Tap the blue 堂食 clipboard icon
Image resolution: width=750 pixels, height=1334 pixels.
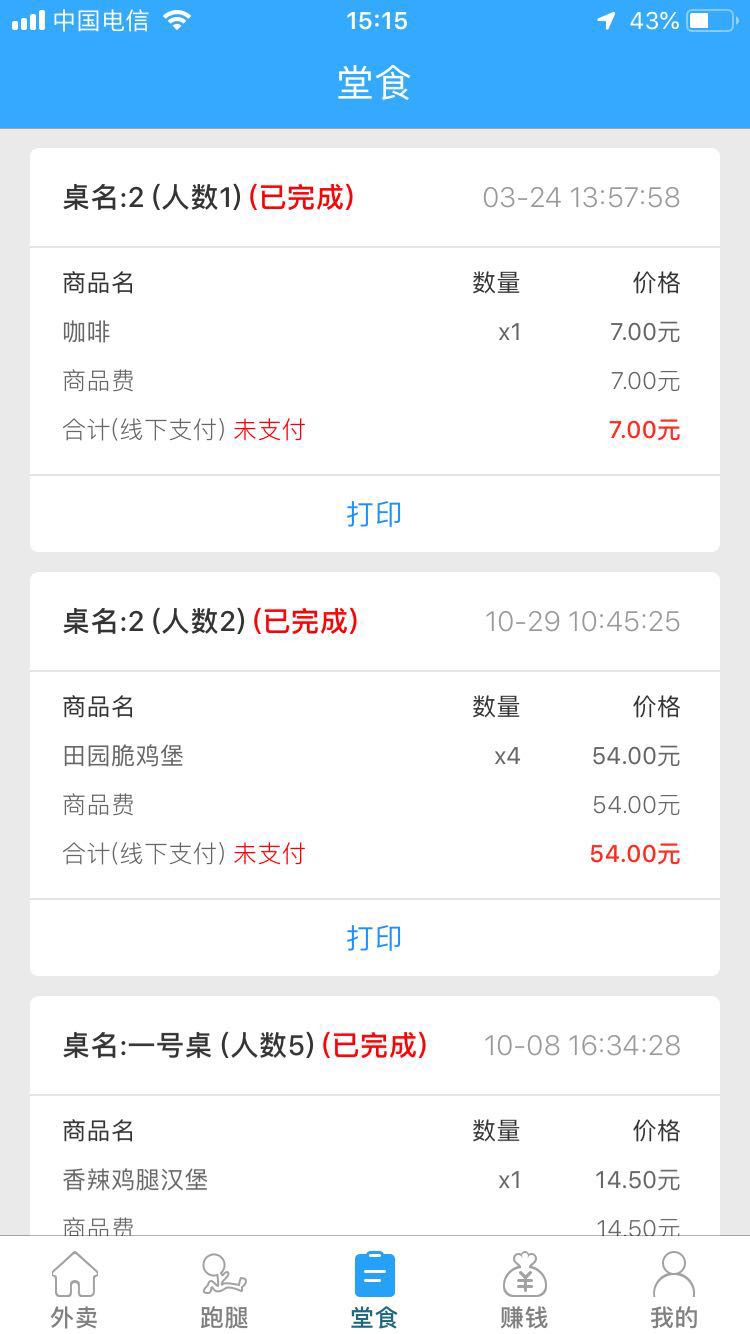point(375,1271)
